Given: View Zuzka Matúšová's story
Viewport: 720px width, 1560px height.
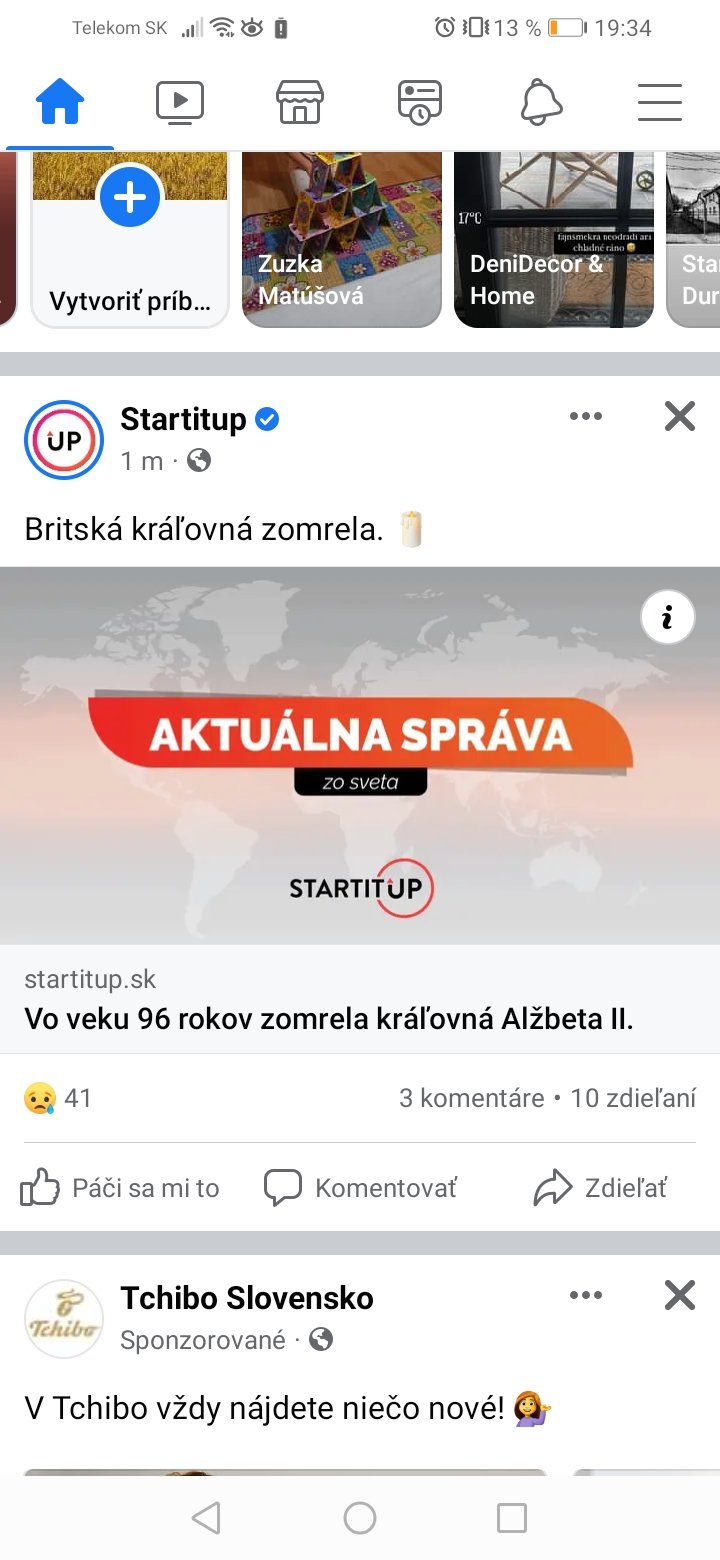Looking at the screenshot, I should click(341, 238).
